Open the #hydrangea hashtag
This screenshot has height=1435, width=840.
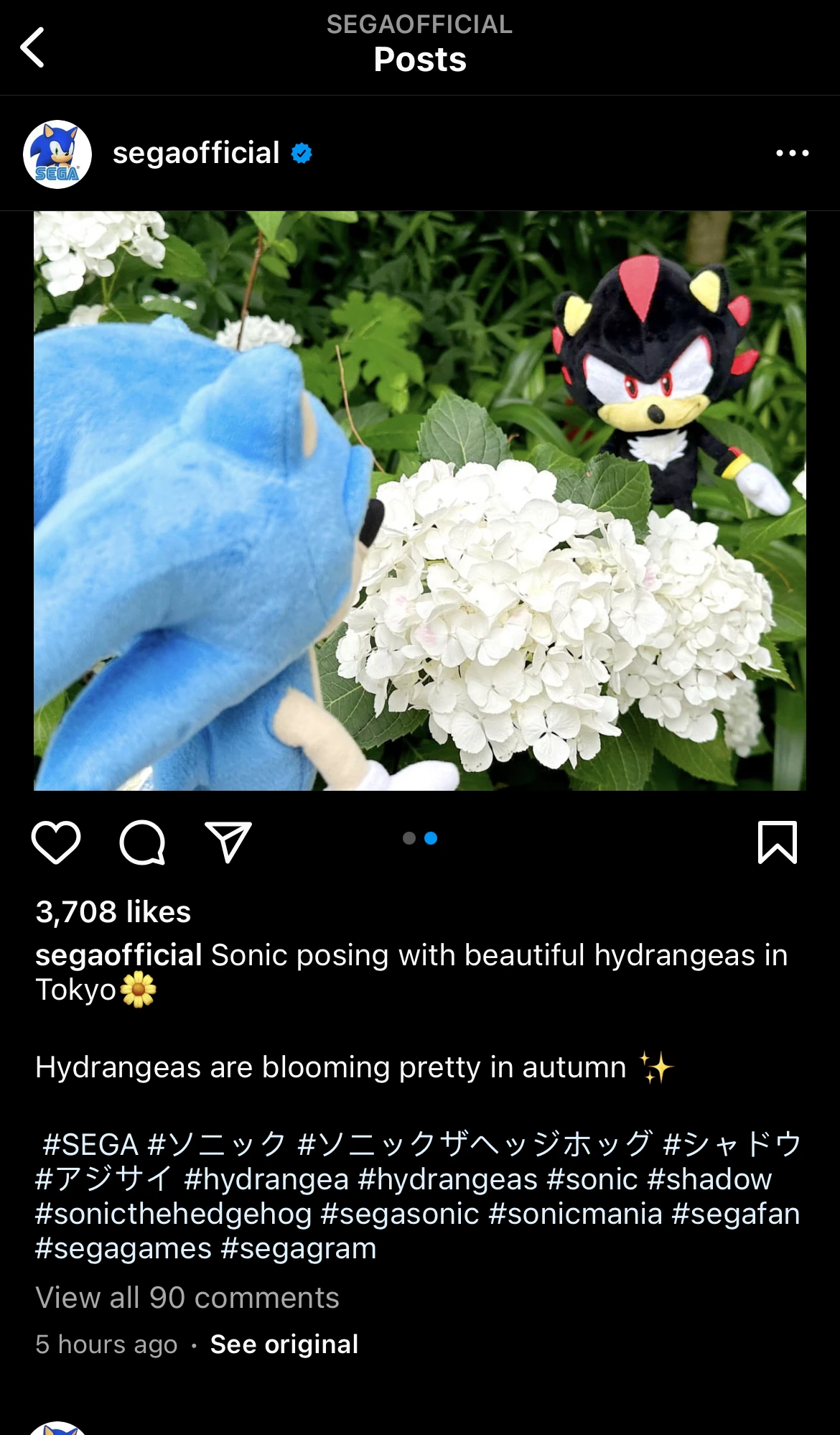(x=266, y=1179)
